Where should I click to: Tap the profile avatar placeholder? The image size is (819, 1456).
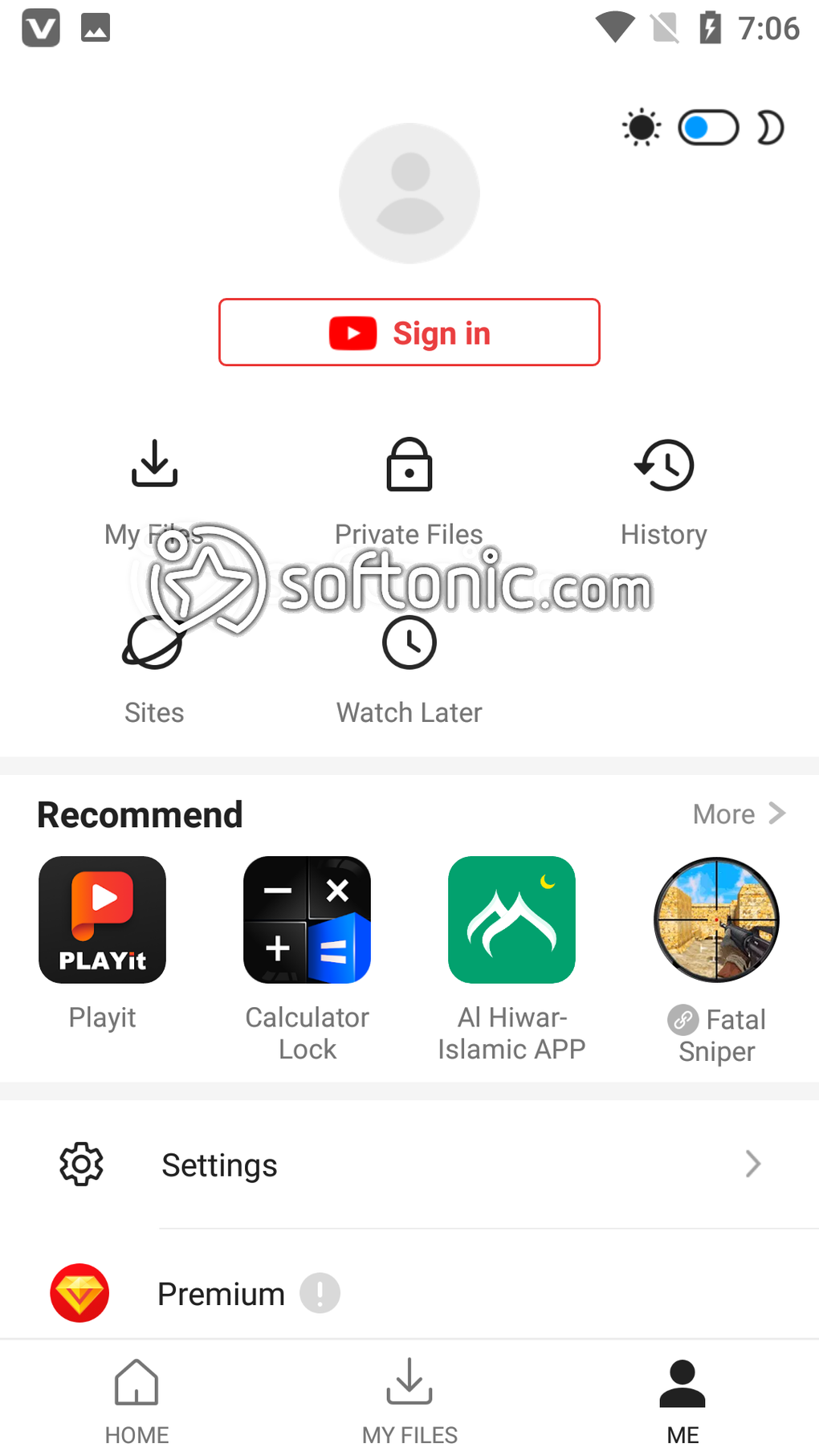(409, 193)
